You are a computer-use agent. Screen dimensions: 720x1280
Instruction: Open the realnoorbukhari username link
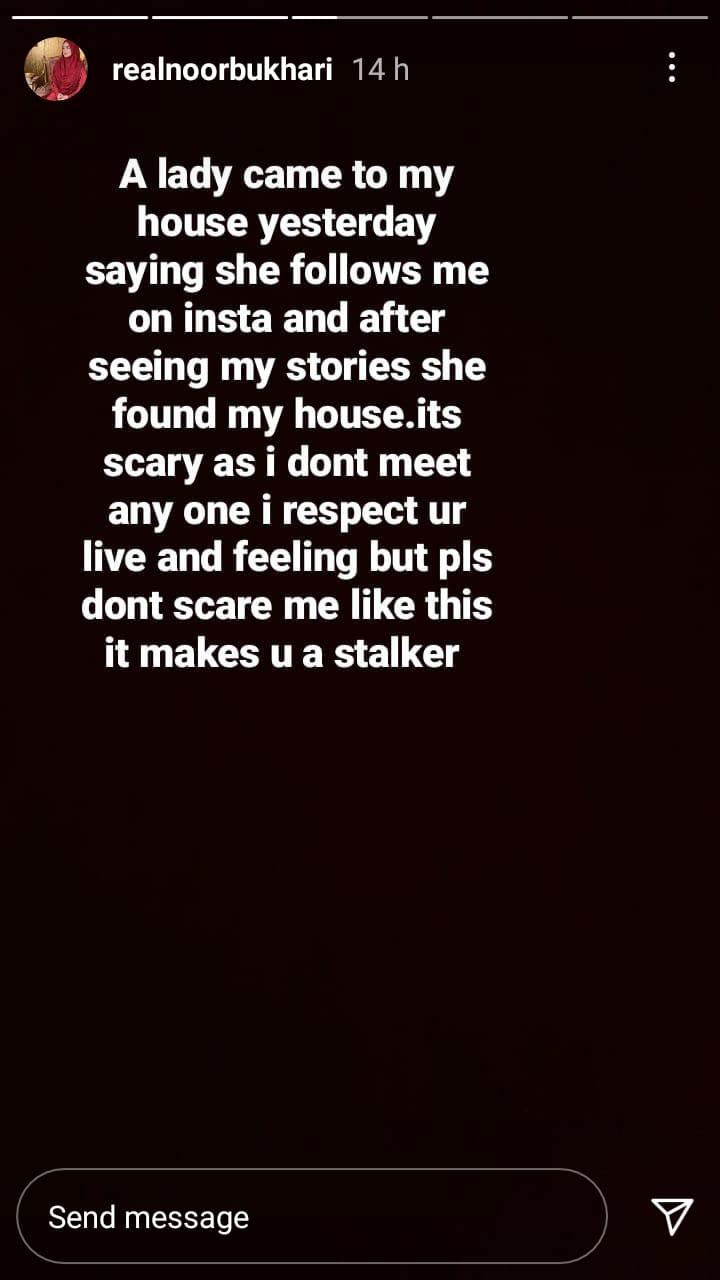tap(222, 69)
